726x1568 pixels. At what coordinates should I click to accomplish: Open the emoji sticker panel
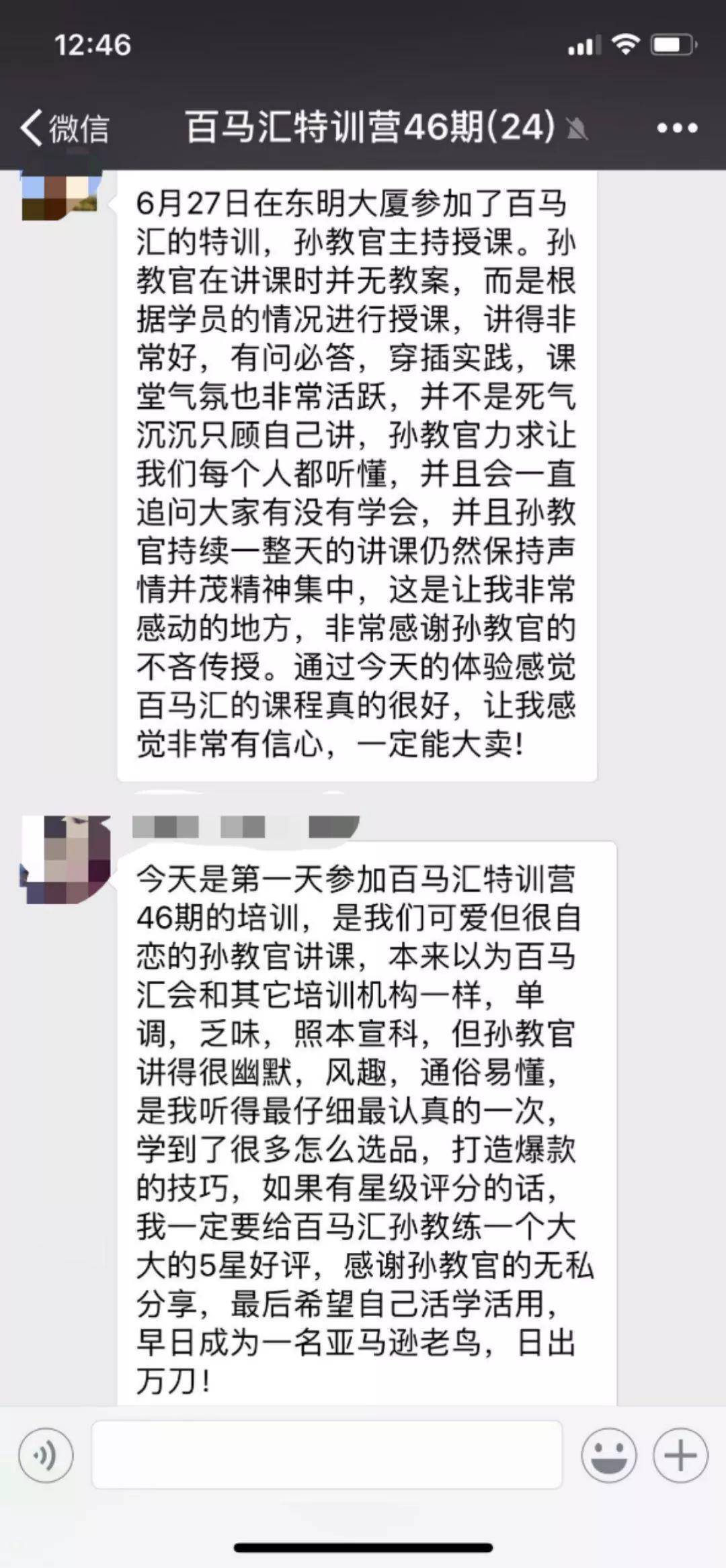tap(609, 1455)
